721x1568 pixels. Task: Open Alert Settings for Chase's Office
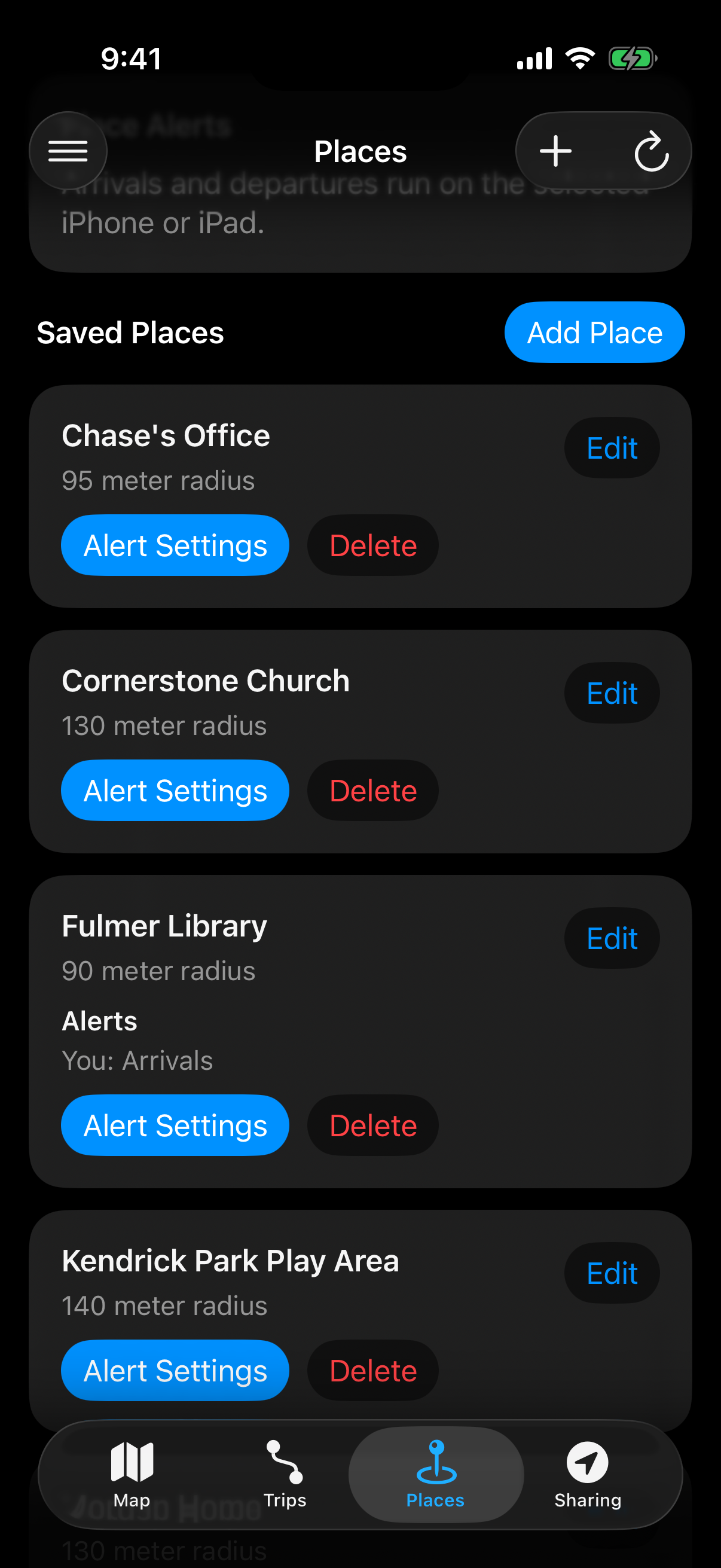point(175,545)
